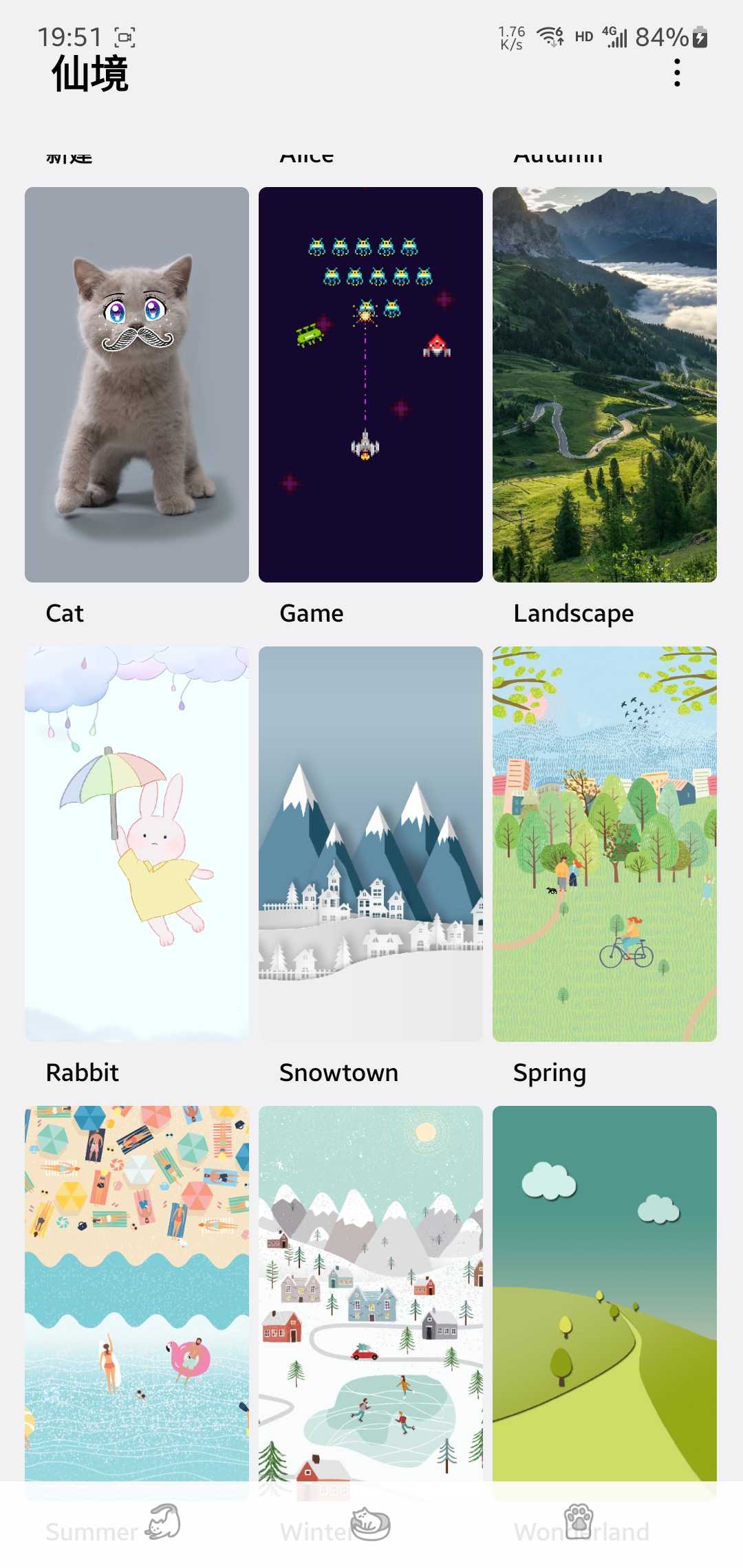This screenshot has width=743, height=1568.
Task: Open the three-dot overflow menu
Action: click(677, 72)
